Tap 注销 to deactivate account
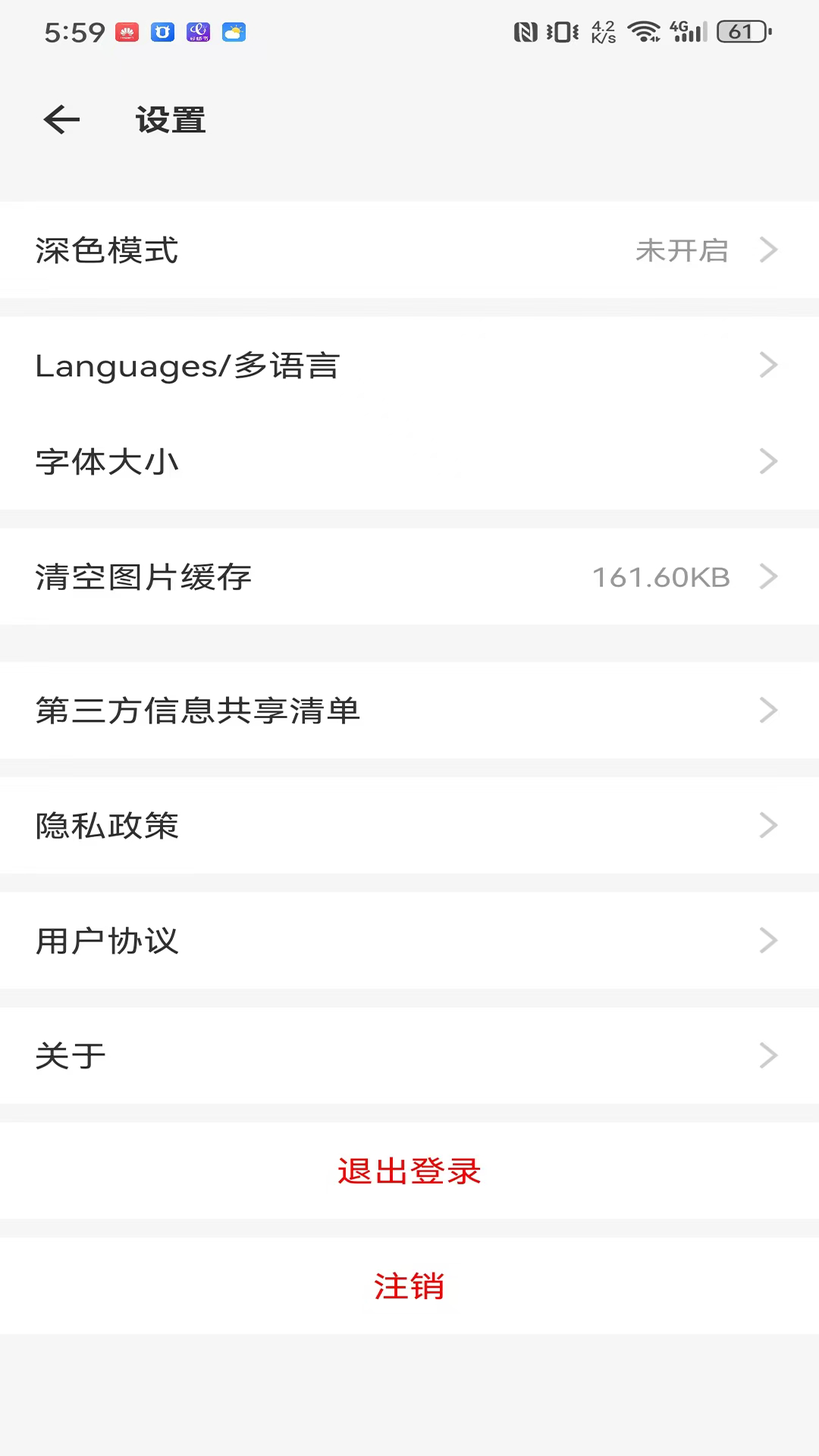 (409, 1286)
